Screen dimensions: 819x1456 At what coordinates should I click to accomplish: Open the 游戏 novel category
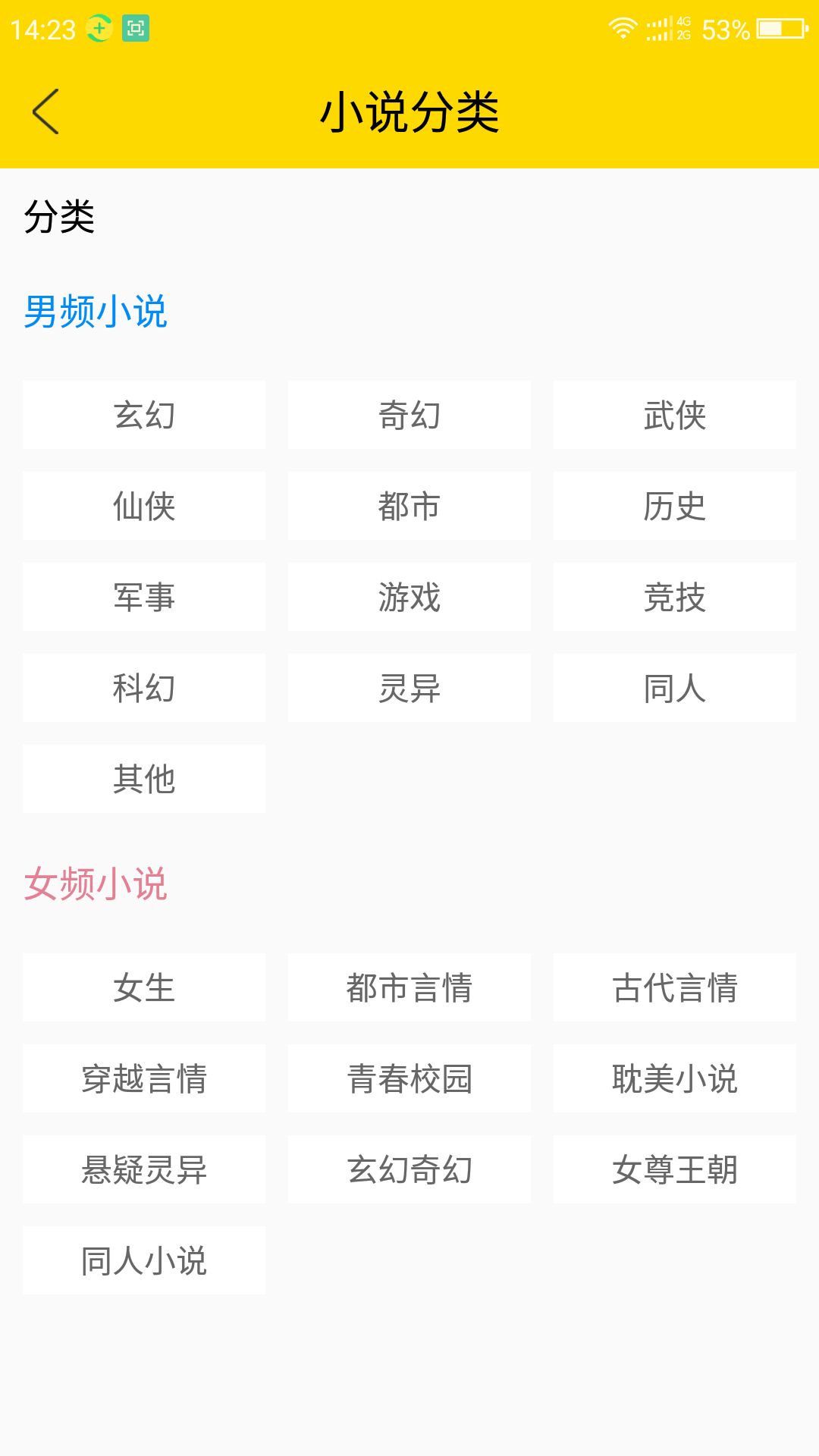tap(409, 597)
